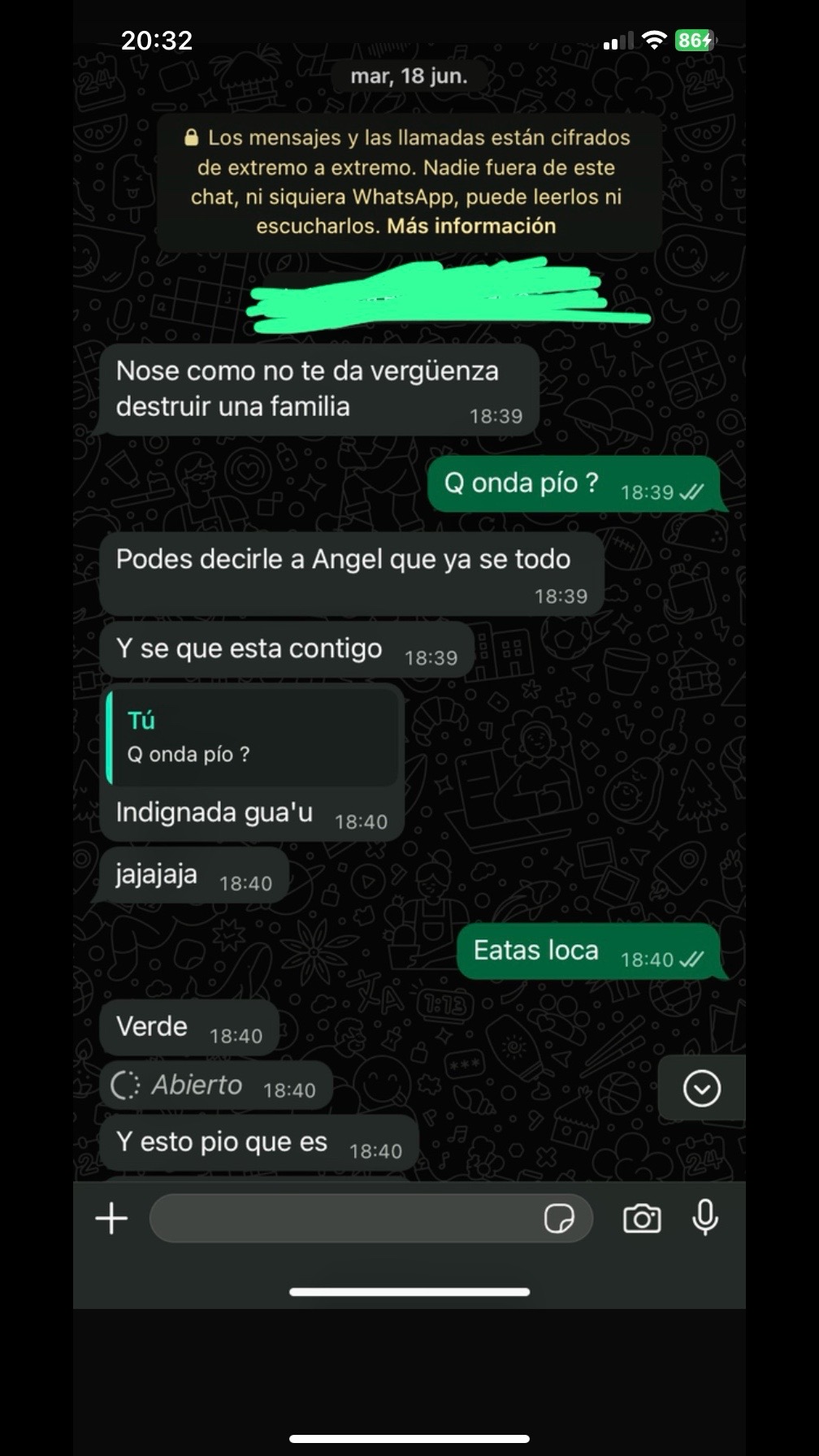Jump to the latest messages with the down arrow

click(702, 1088)
